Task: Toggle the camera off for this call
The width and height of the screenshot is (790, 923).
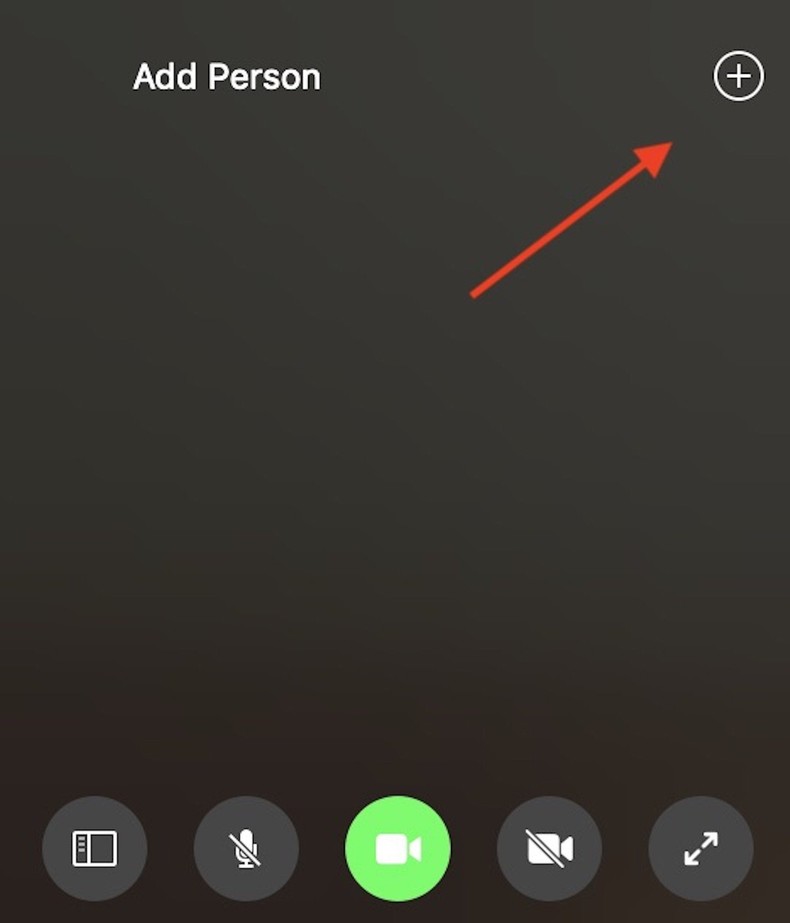Action: point(549,847)
